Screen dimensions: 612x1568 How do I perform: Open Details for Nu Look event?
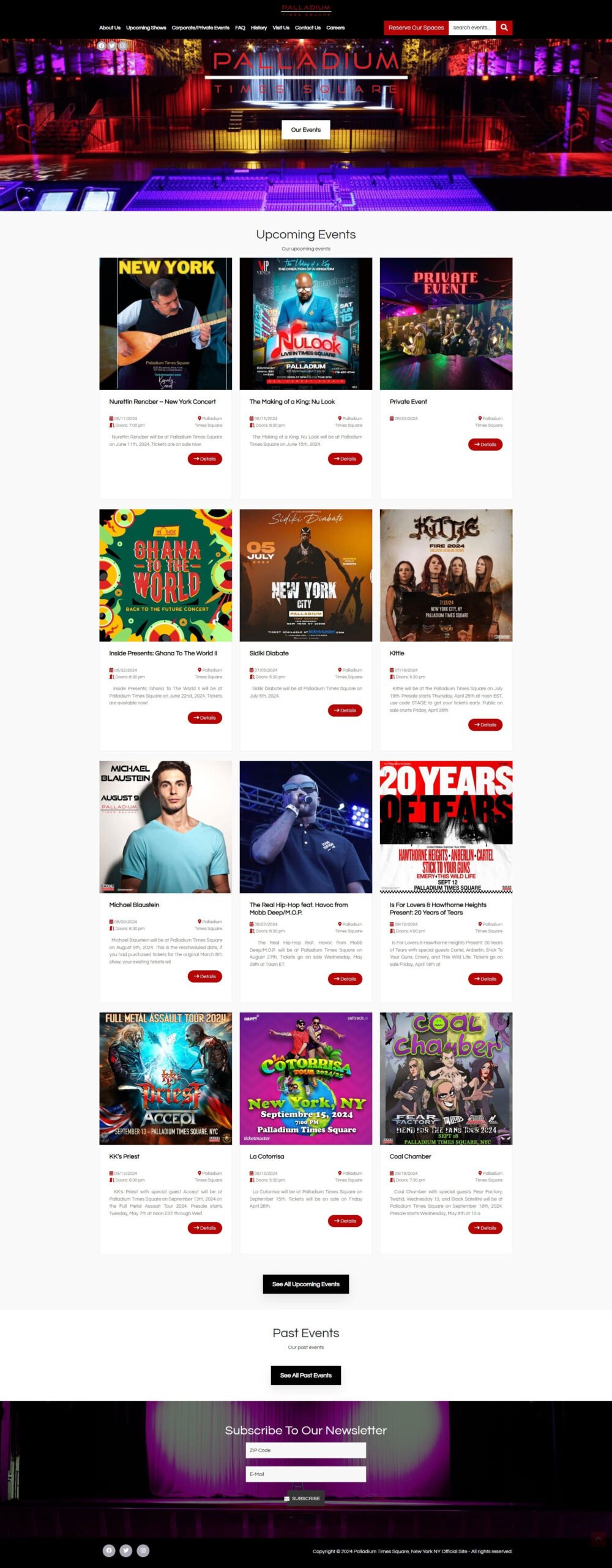(345, 459)
